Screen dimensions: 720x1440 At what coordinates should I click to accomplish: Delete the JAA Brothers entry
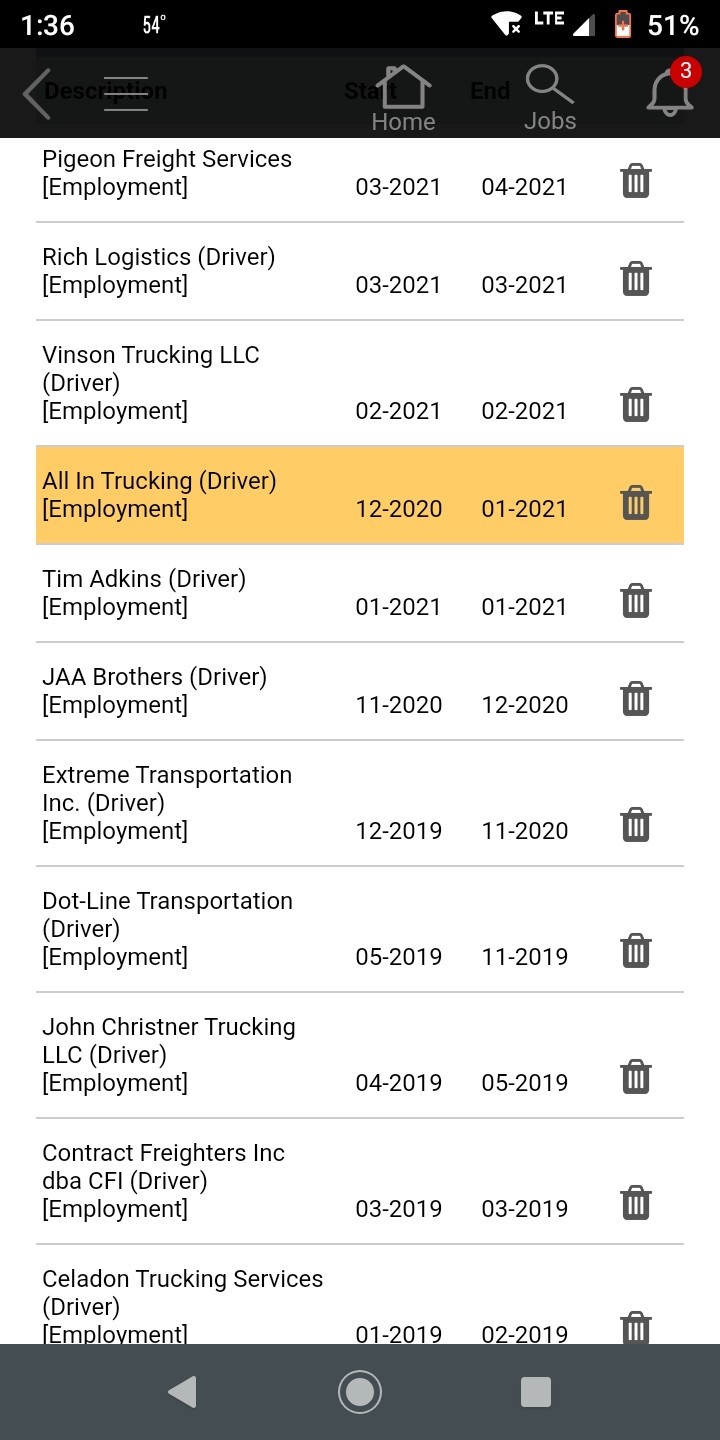coord(636,699)
